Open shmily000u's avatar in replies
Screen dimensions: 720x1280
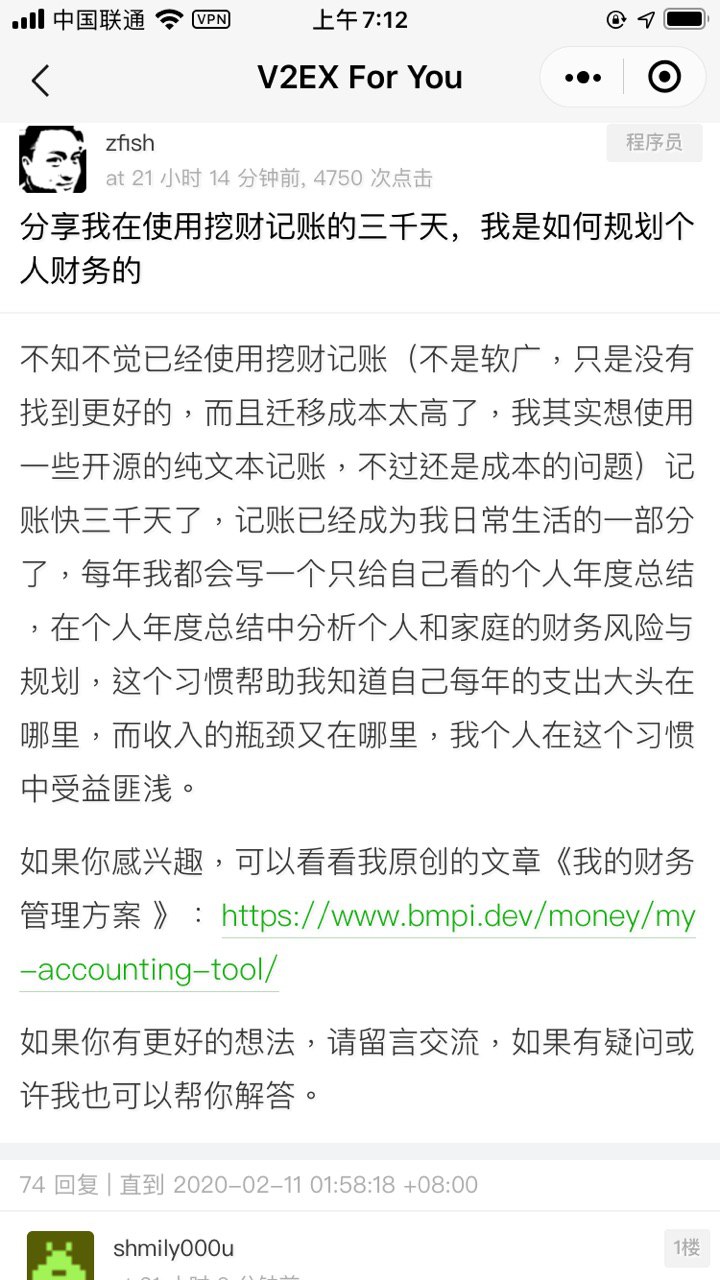60,1256
